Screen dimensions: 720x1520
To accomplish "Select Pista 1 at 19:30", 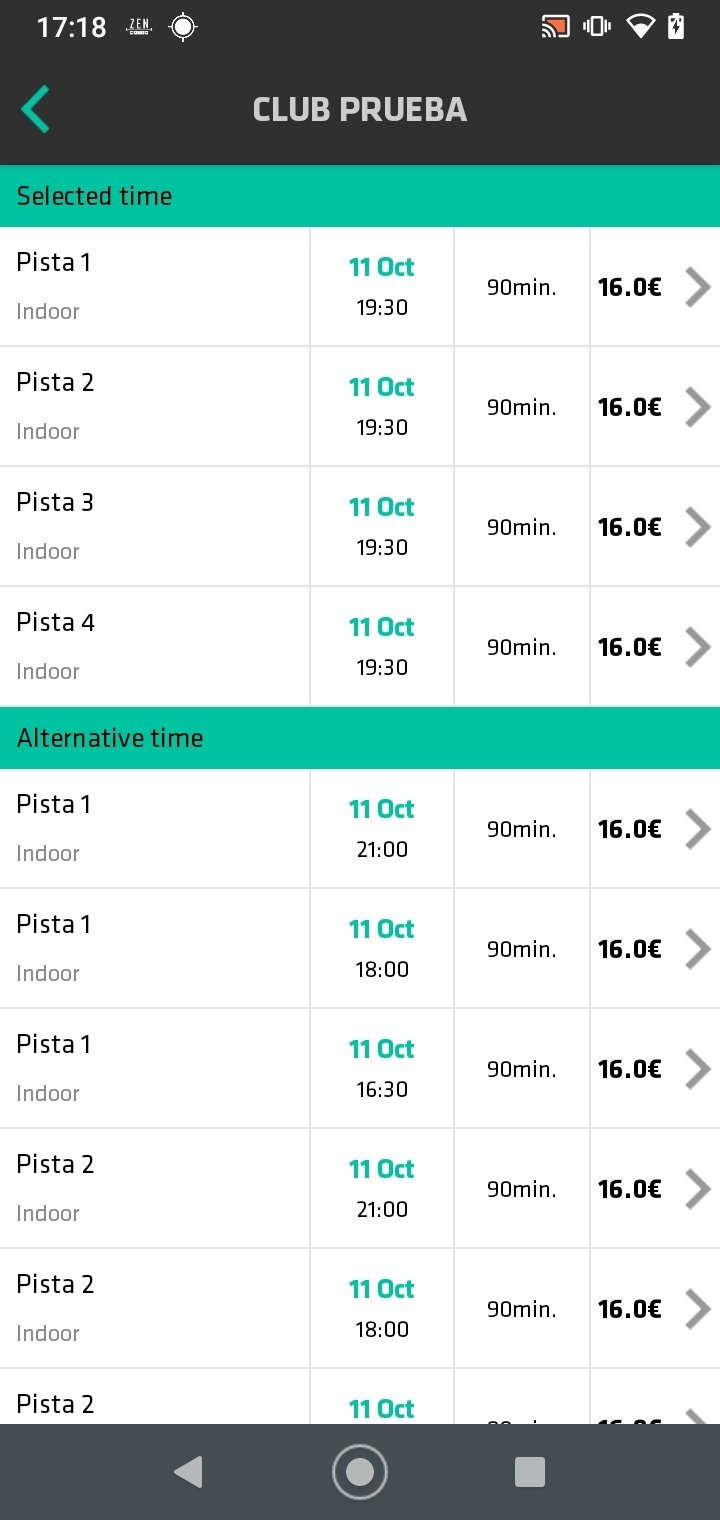I will (x=360, y=287).
